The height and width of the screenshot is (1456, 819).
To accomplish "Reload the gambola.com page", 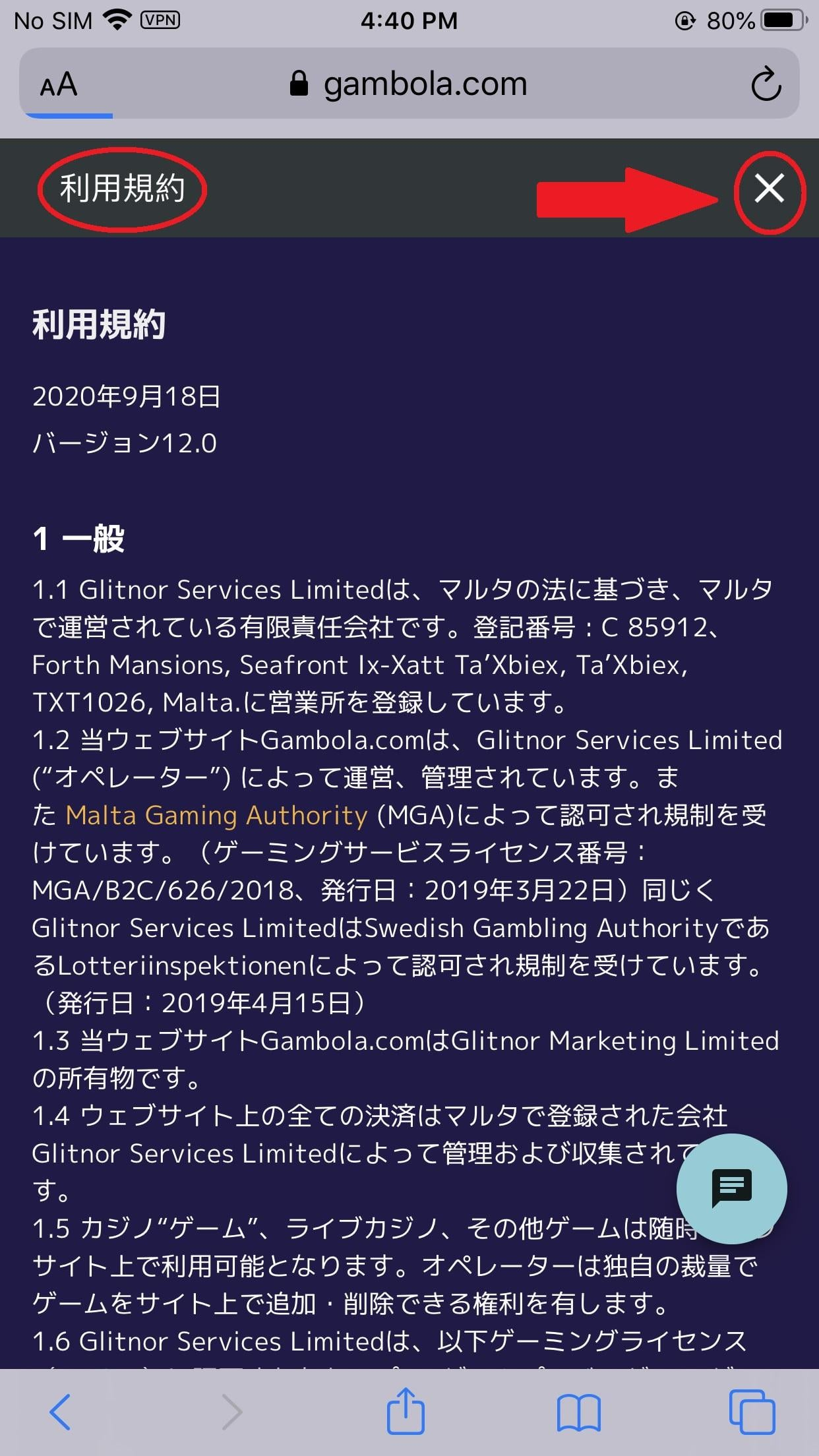I will click(766, 84).
